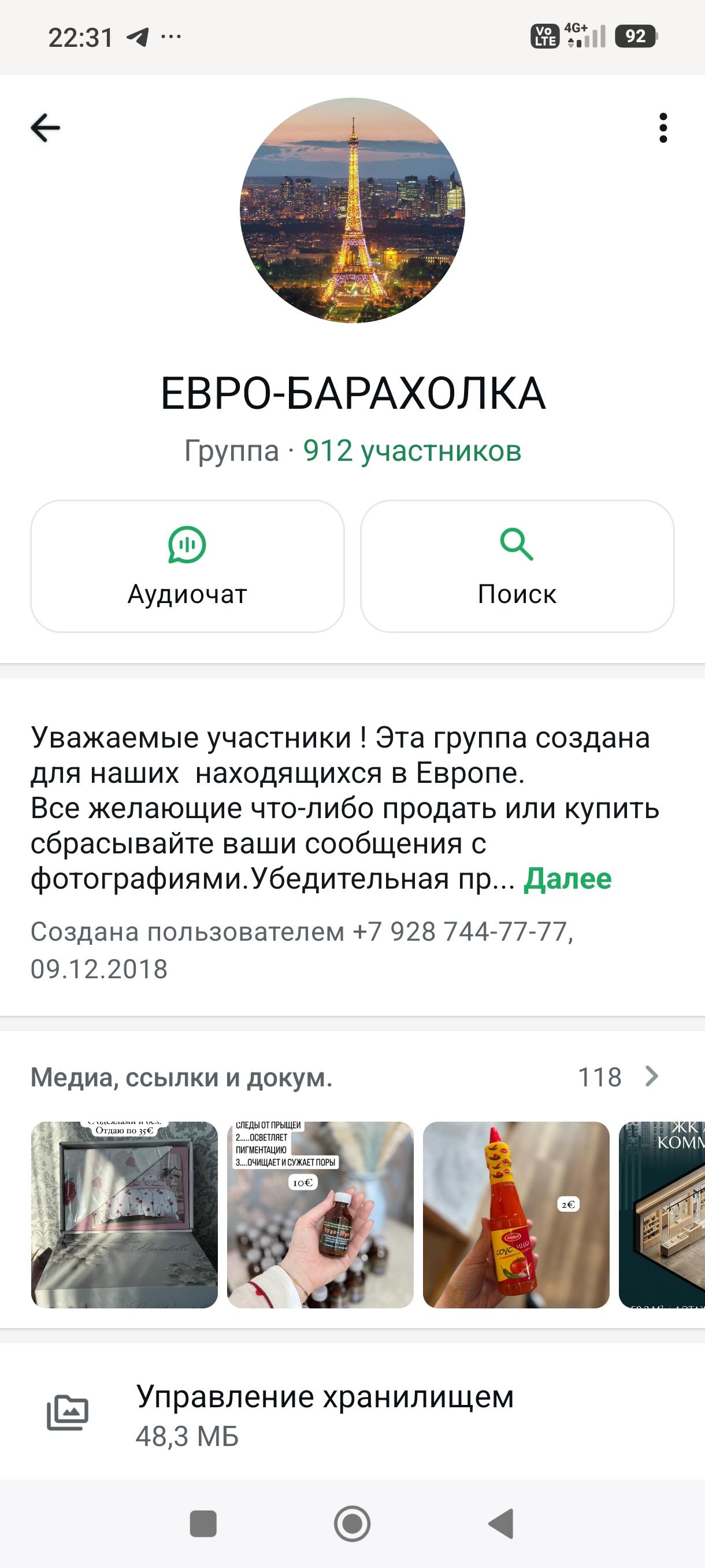Open the 10€ bottle media photo

coord(320,1214)
